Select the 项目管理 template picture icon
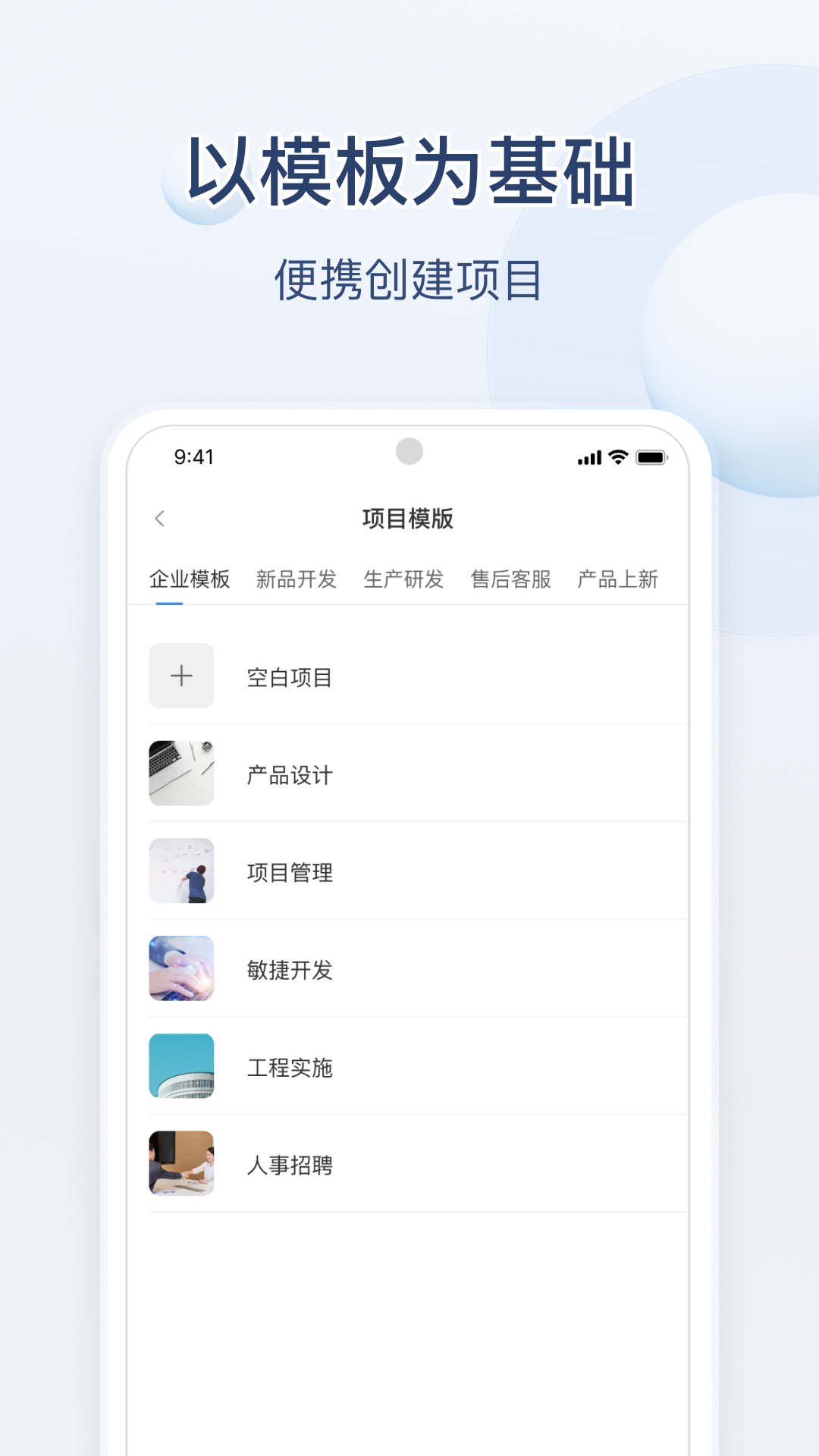 (181, 871)
